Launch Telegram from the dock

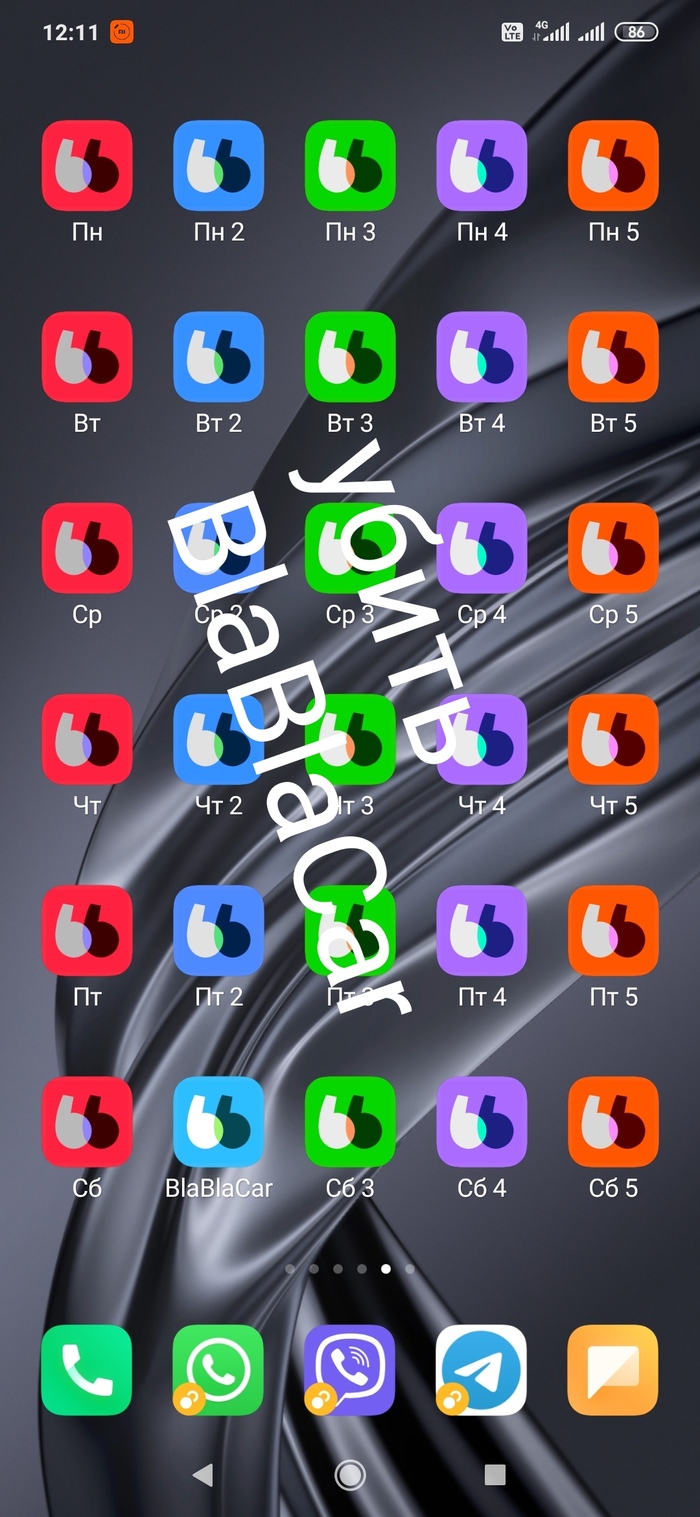481,1370
